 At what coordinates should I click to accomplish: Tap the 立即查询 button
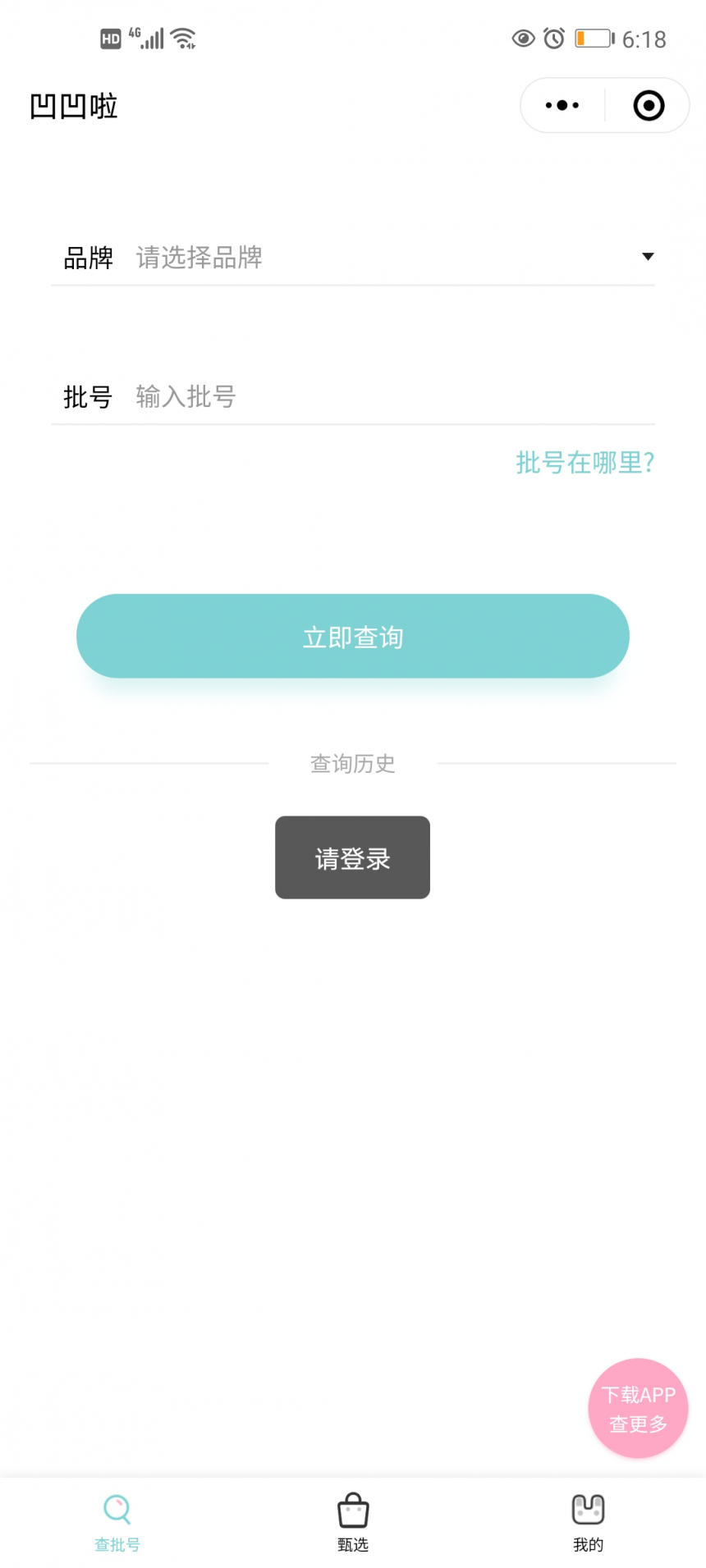[353, 636]
